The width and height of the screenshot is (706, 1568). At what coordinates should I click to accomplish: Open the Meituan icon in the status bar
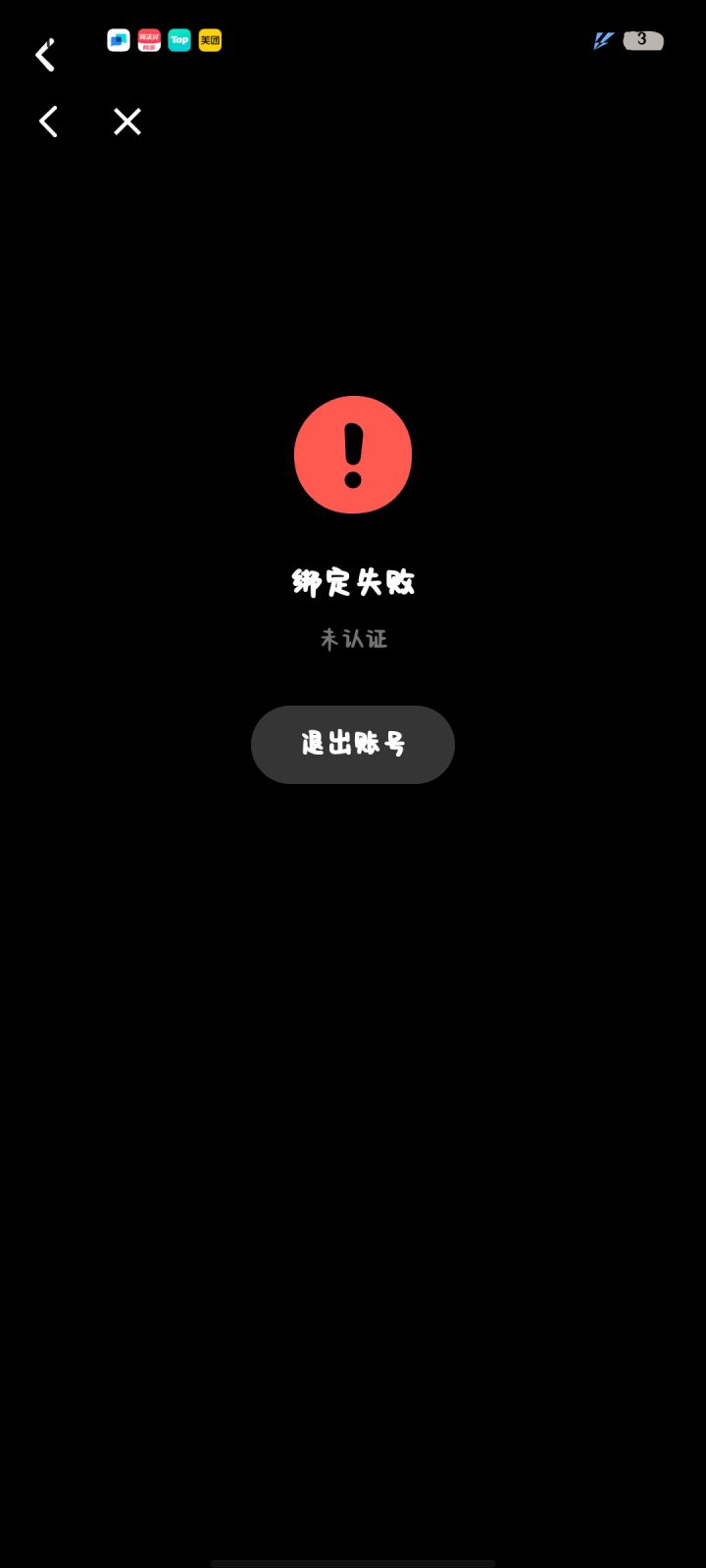[209, 40]
